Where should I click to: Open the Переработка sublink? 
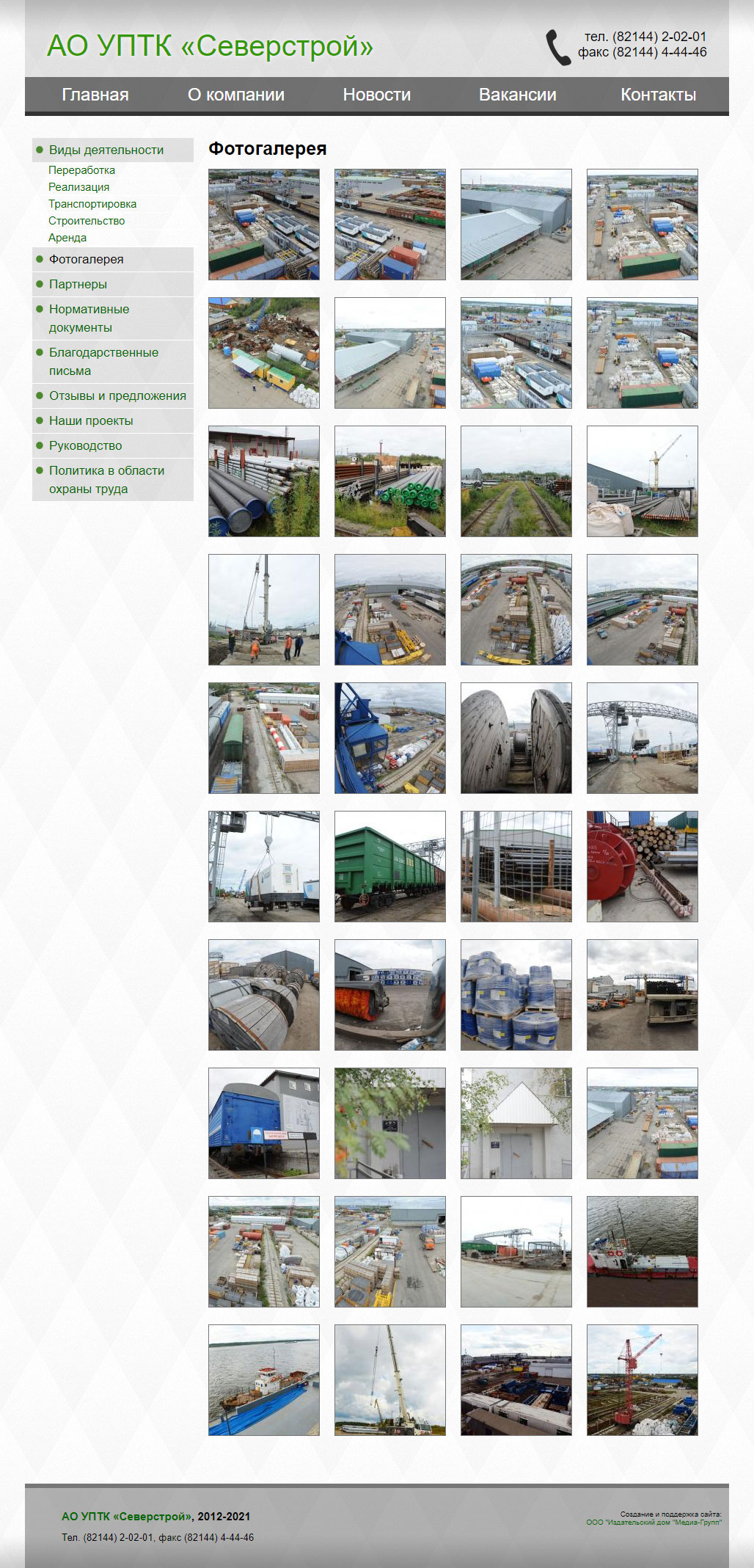(x=81, y=170)
